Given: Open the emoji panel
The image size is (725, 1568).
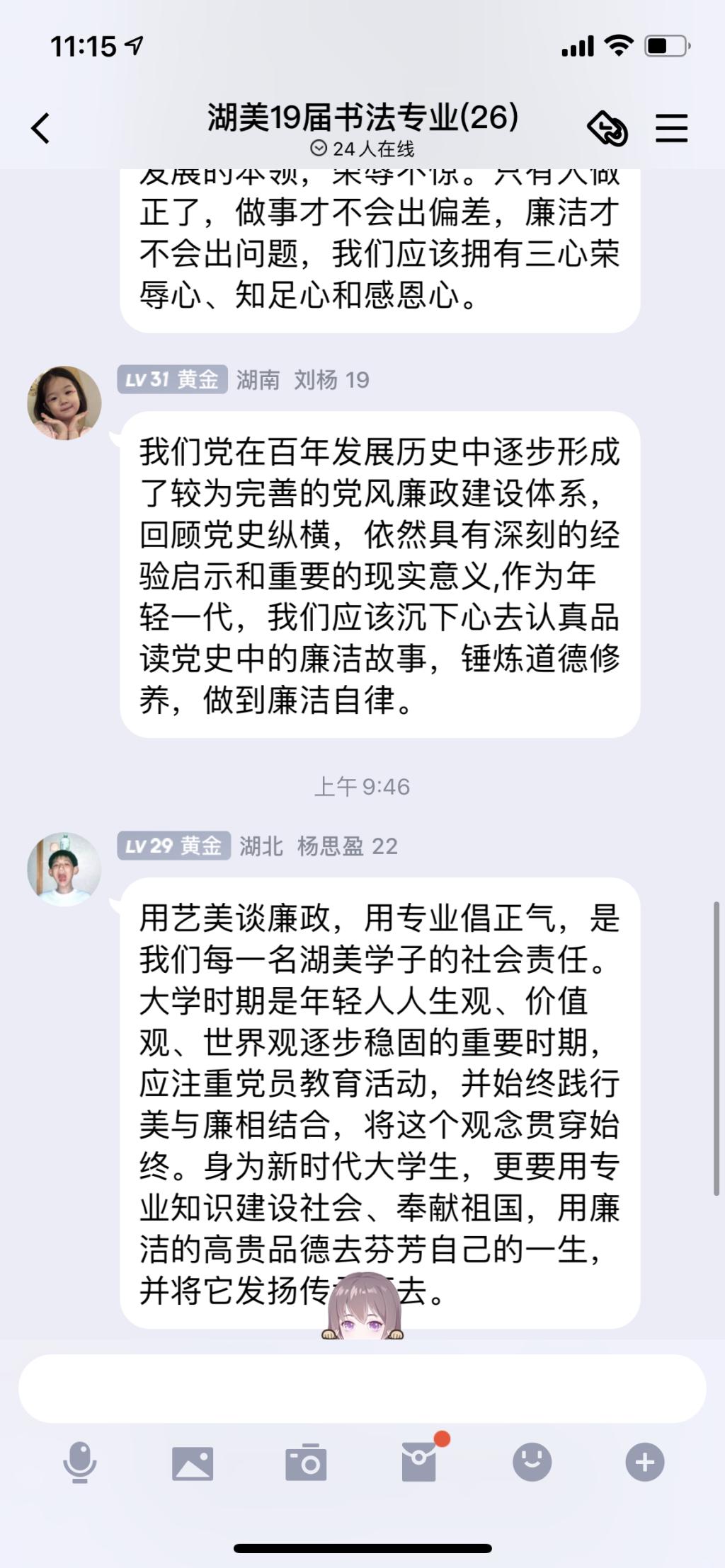Looking at the screenshot, I should [x=532, y=1462].
